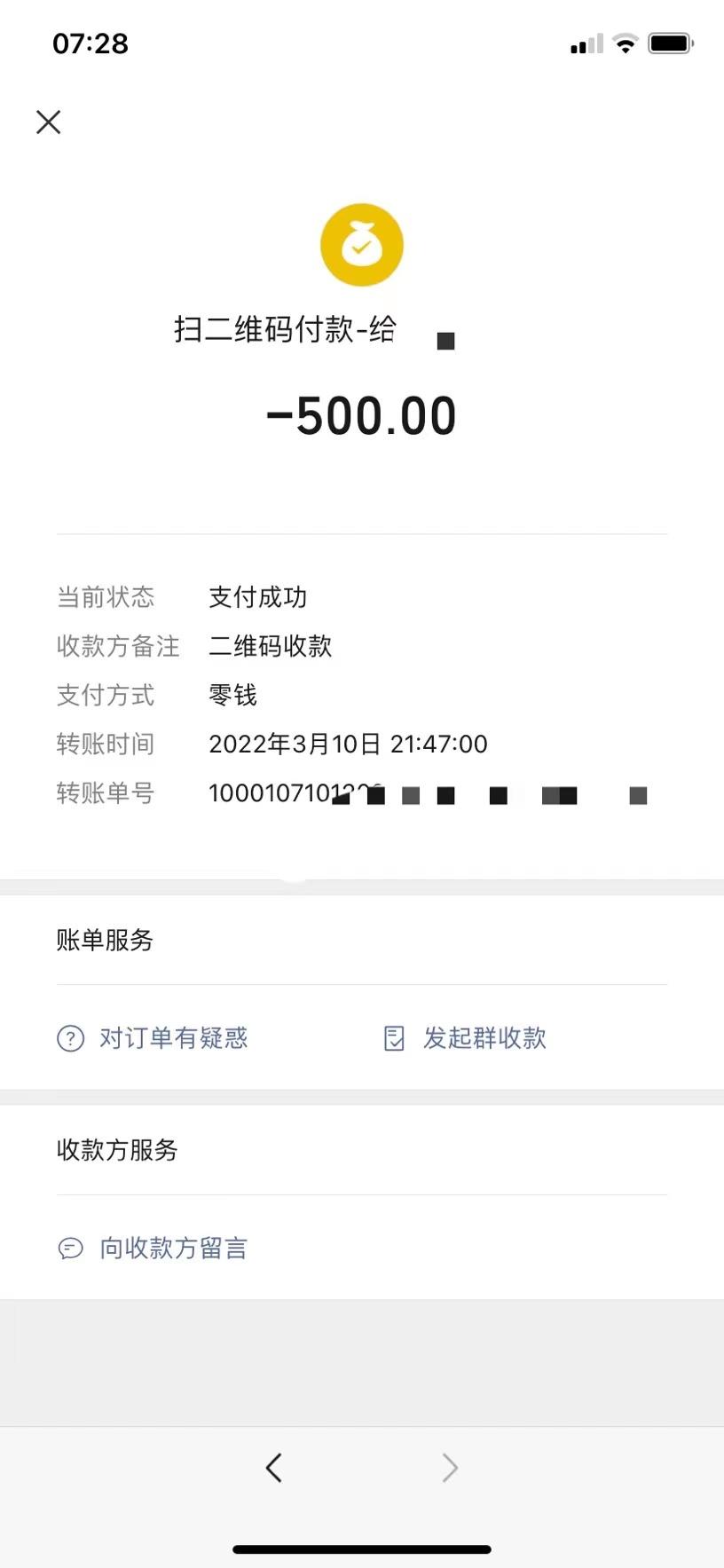The width and height of the screenshot is (724, 1568).
Task: Tap 向收款方留言 to message payee
Action: (153, 1249)
